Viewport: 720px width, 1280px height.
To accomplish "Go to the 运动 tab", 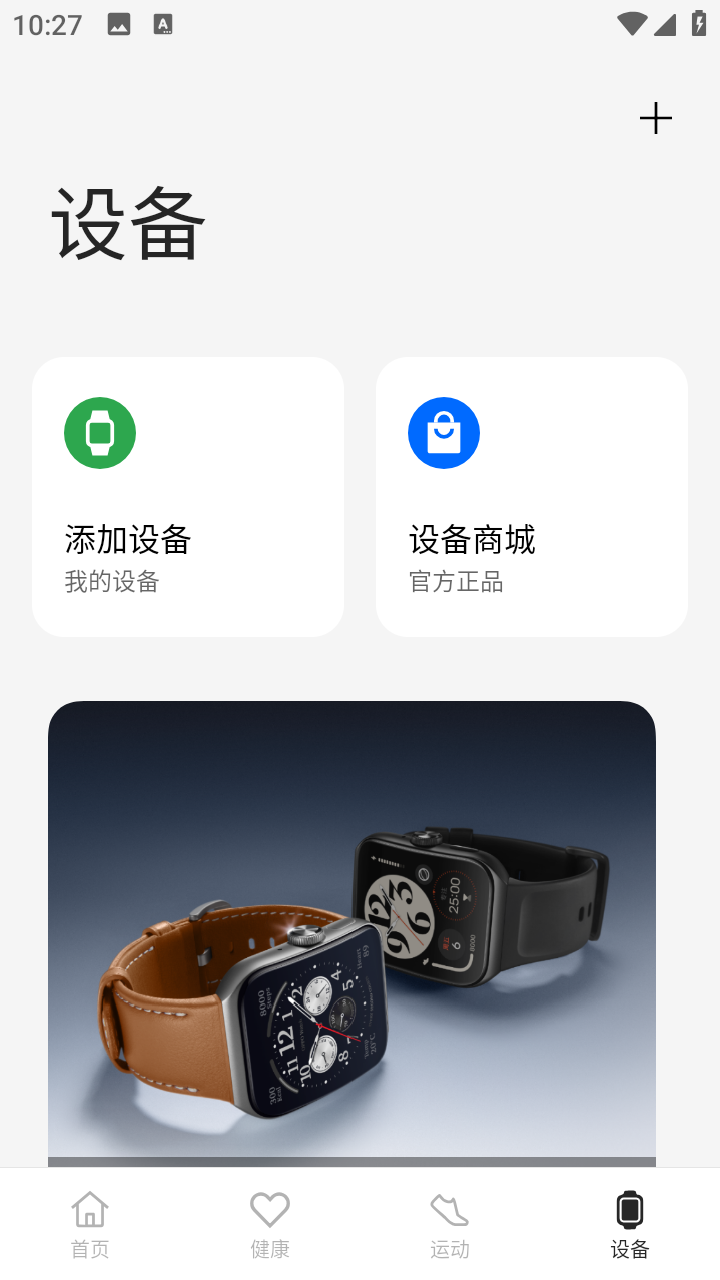I will coord(450,1224).
